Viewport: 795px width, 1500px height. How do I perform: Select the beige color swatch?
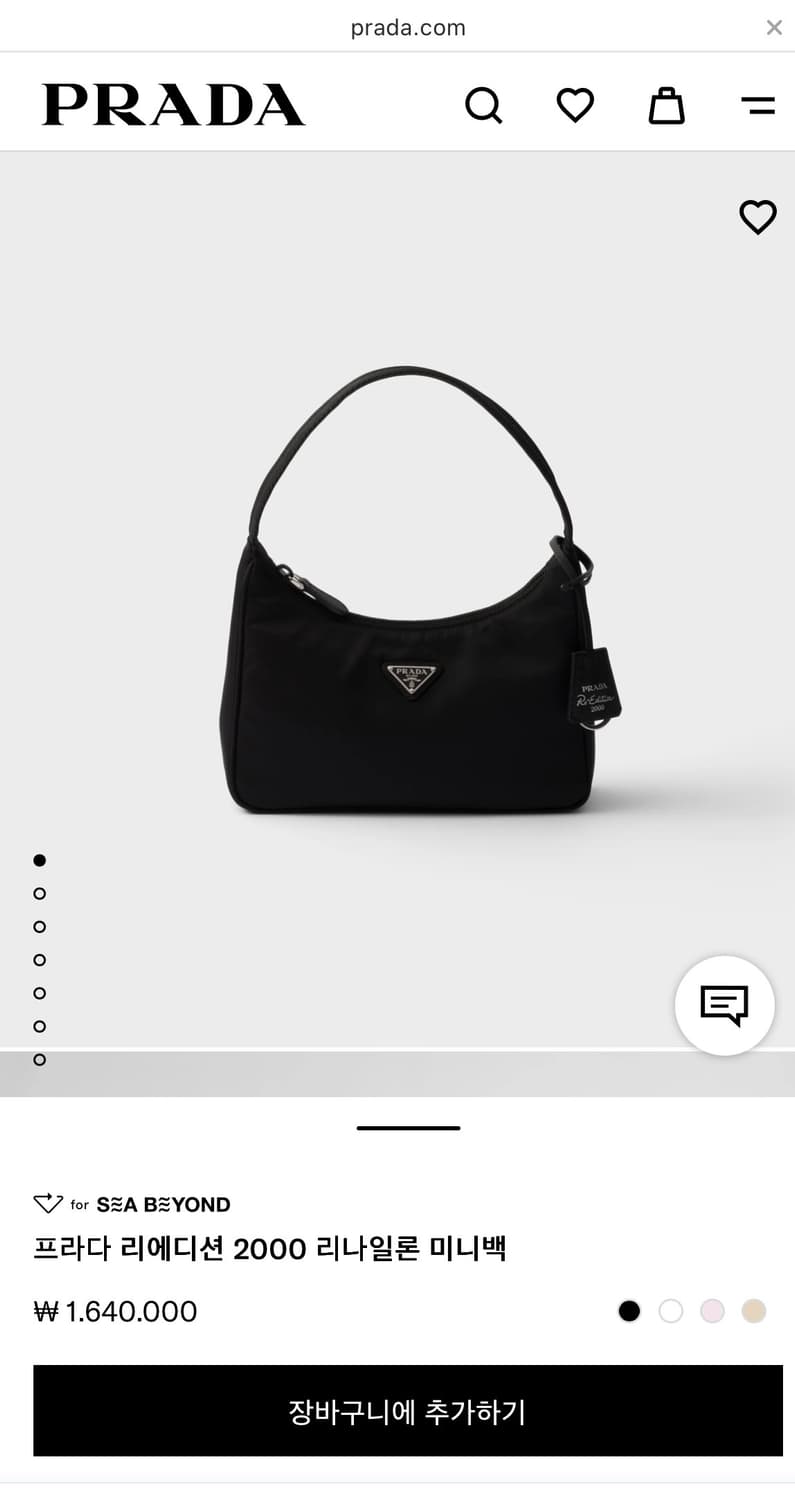[753, 1310]
